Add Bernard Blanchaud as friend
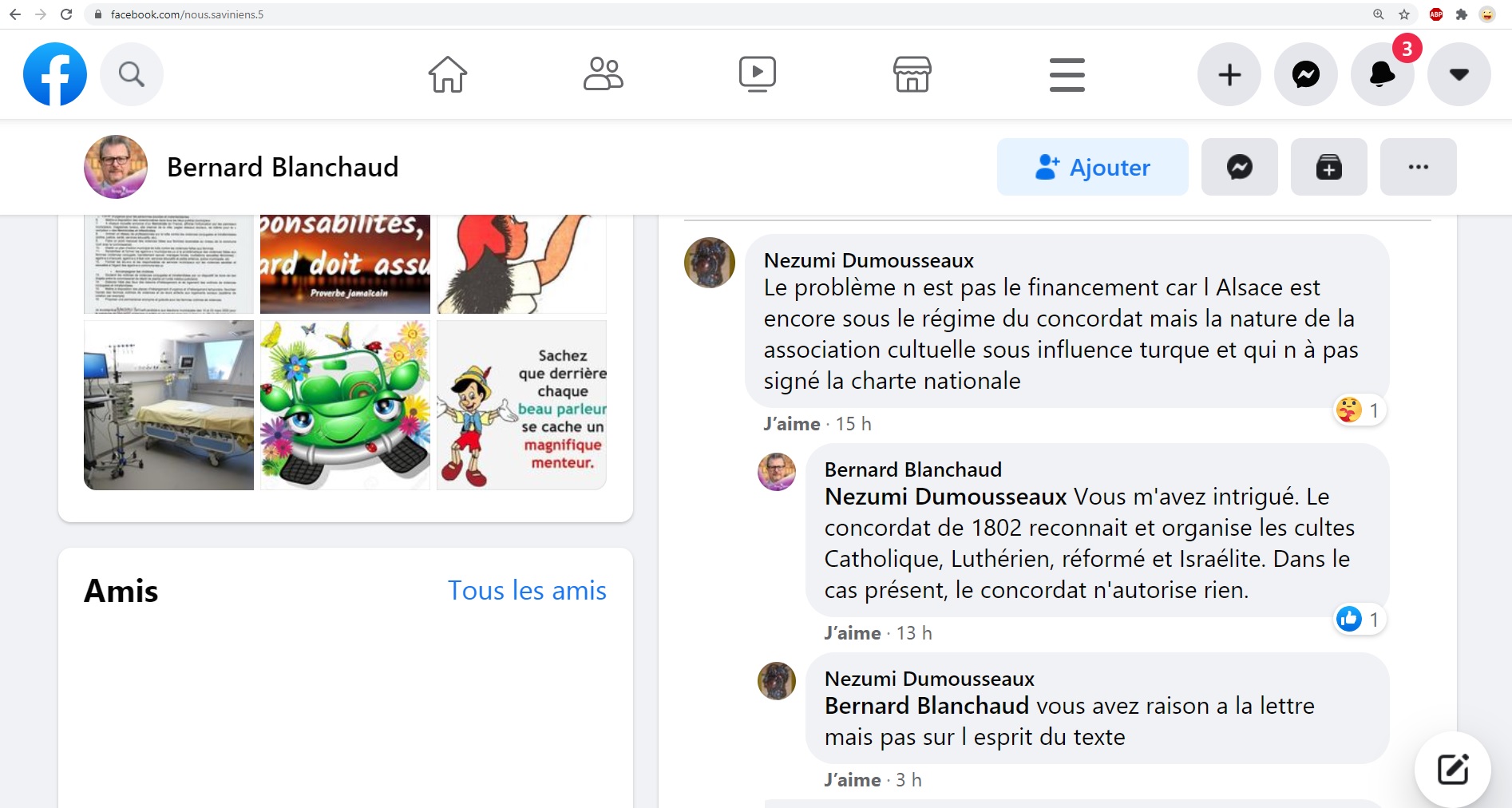 1092,167
